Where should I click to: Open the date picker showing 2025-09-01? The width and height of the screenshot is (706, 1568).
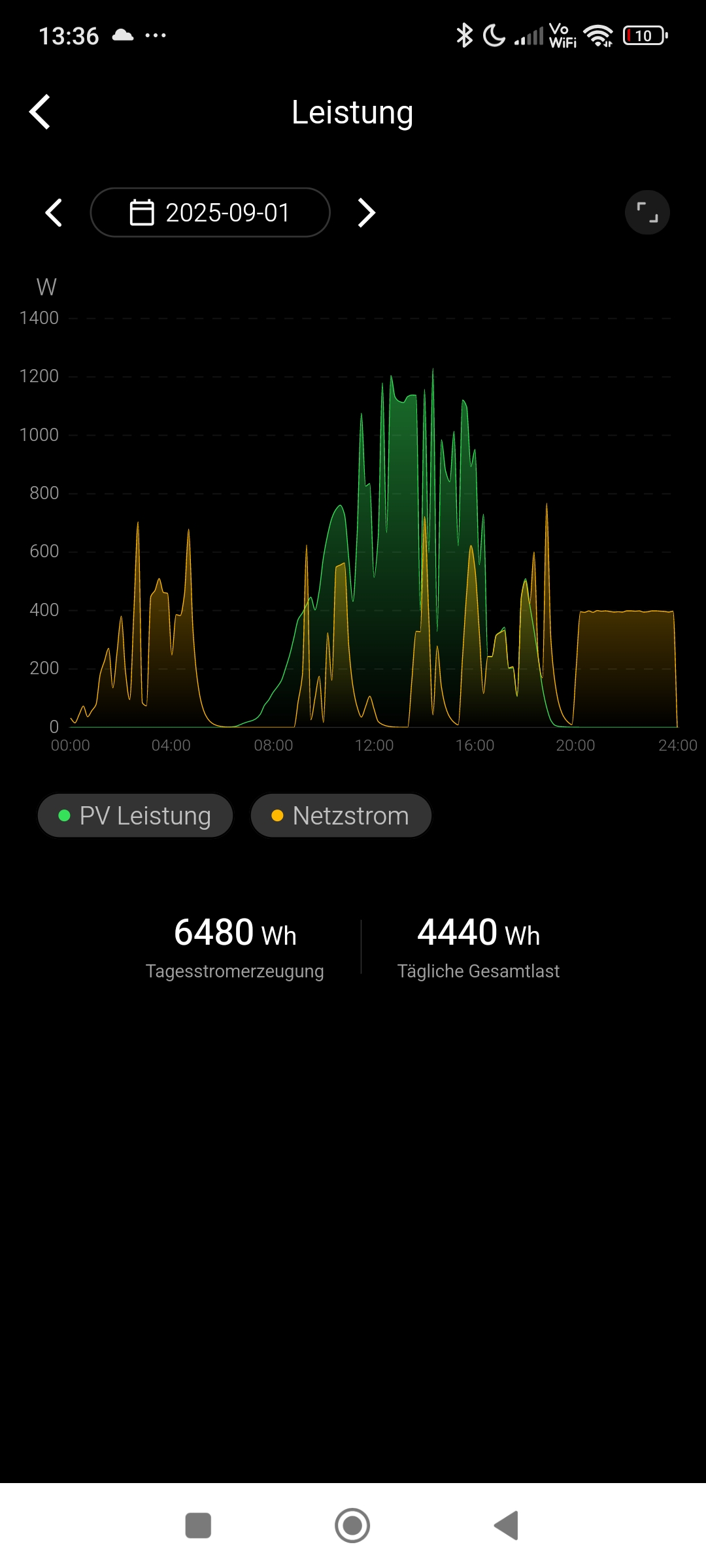click(210, 212)
